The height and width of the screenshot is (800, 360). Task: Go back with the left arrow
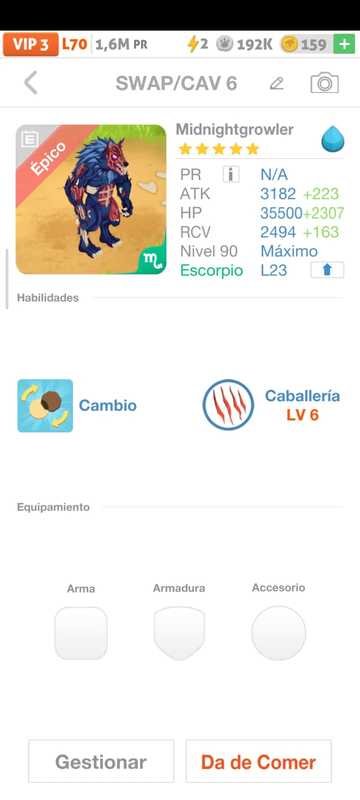click(x=31, y=83)
